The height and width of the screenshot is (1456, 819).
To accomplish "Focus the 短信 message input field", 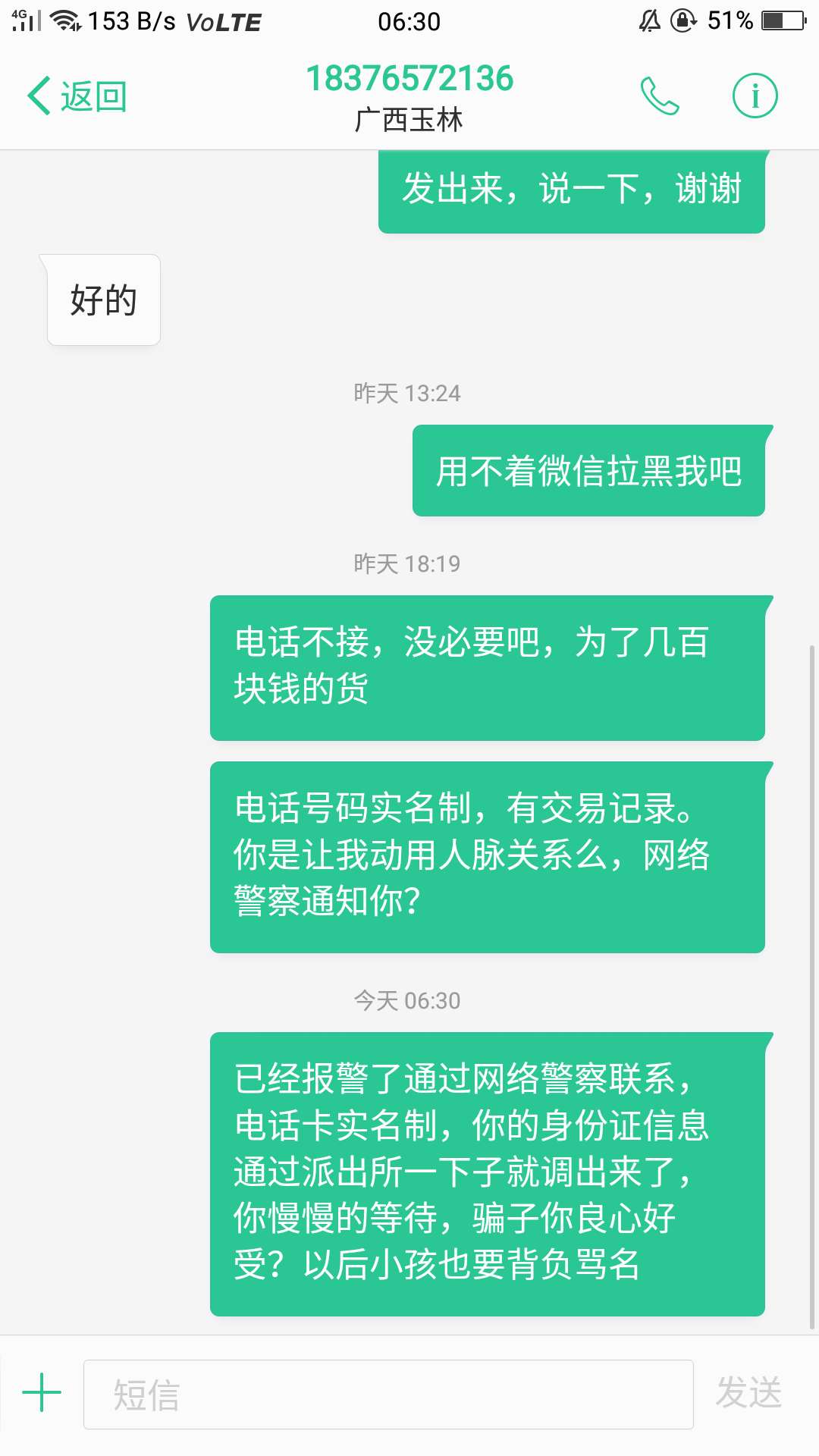I will 388,1394.
